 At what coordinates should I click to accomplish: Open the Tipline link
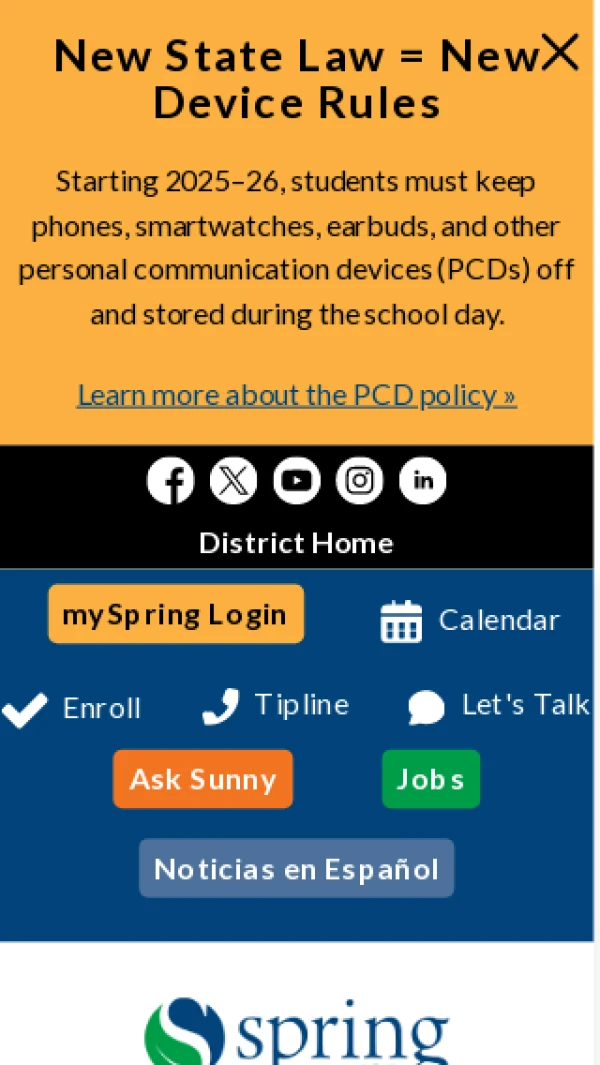coord(276,706)
